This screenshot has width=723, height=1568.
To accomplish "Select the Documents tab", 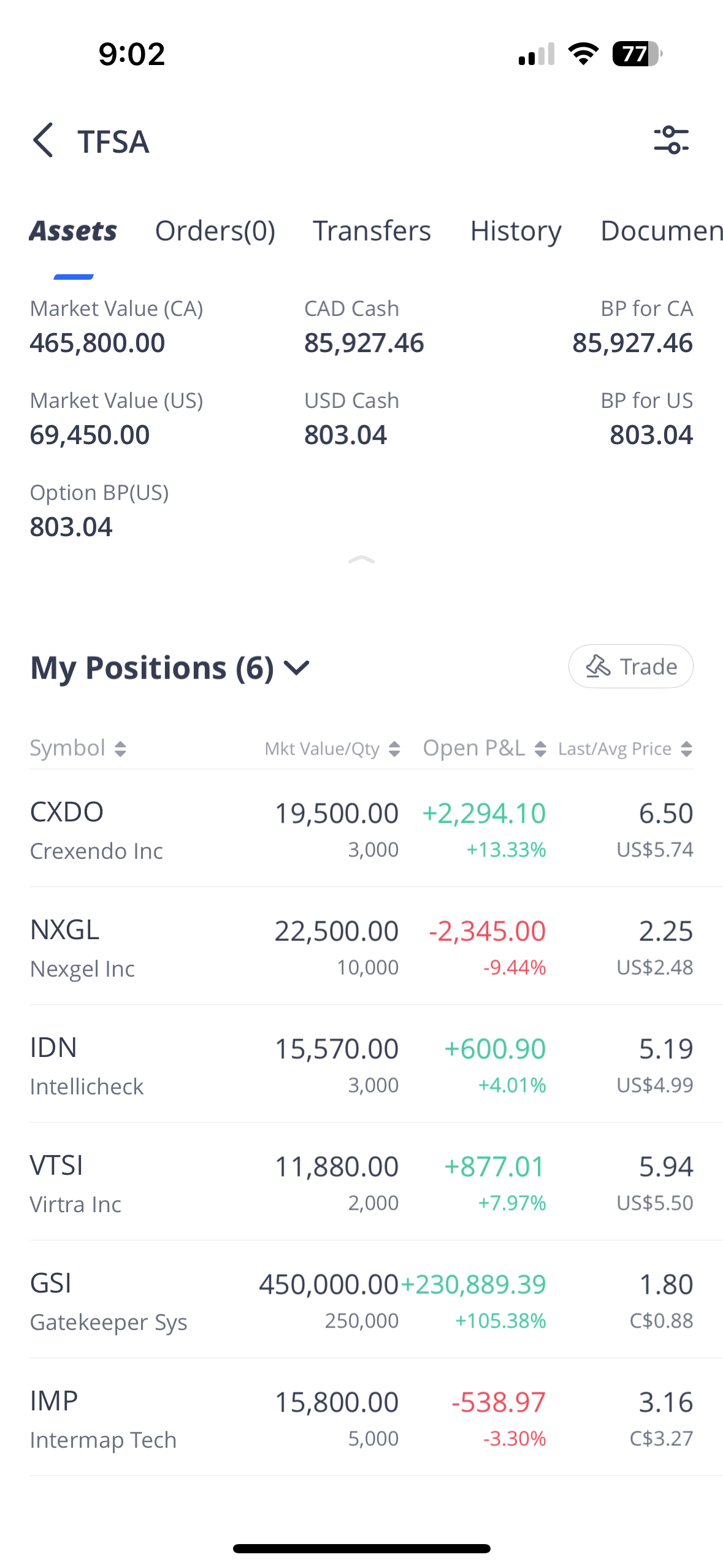I will click(x=661, y=231).
